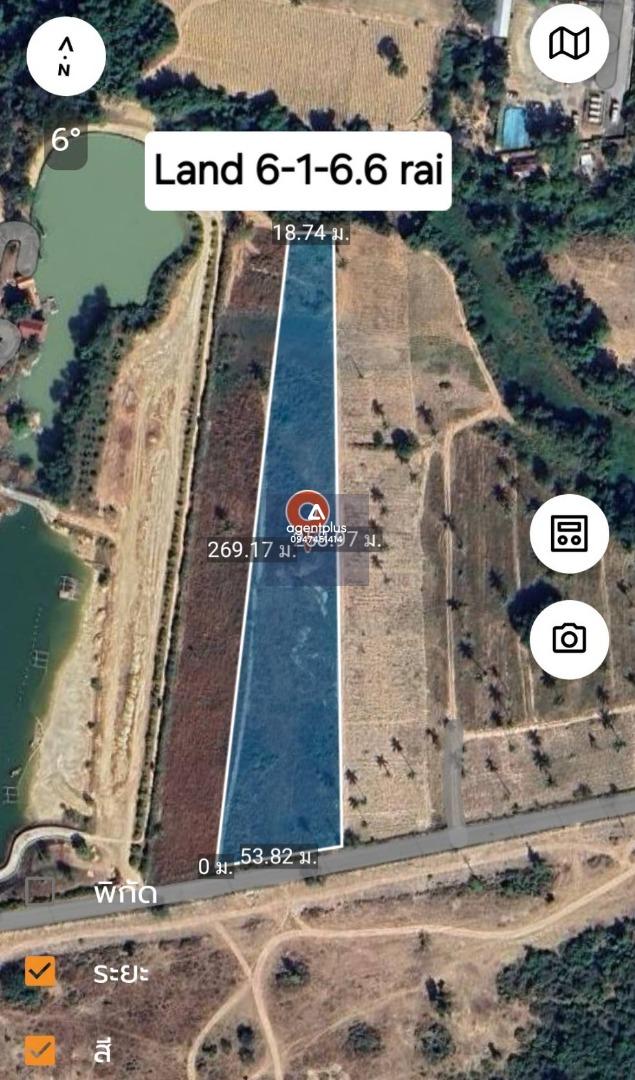Capture the map with the camera button

click(569, 639)
